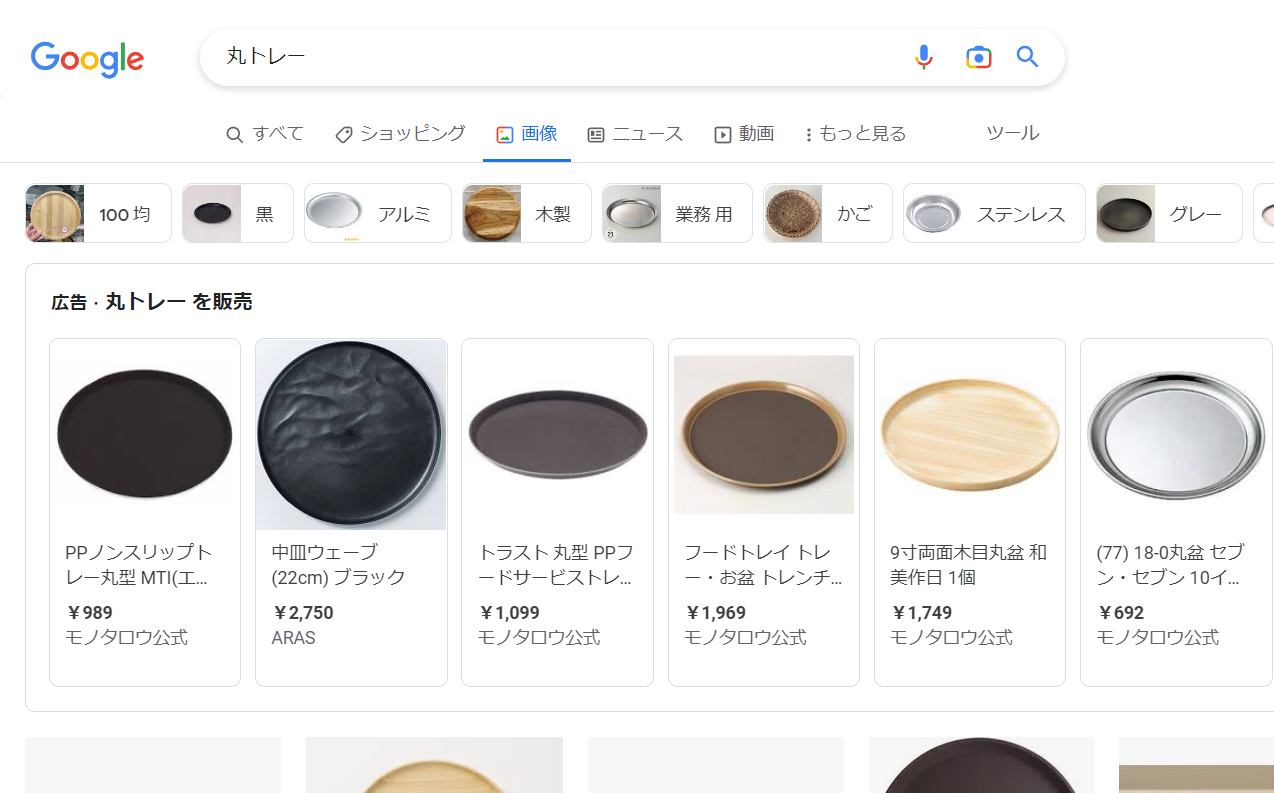Switch to the すべて tab
Viewport: 1274px width, 793px height.
click(x=265, y=134)
